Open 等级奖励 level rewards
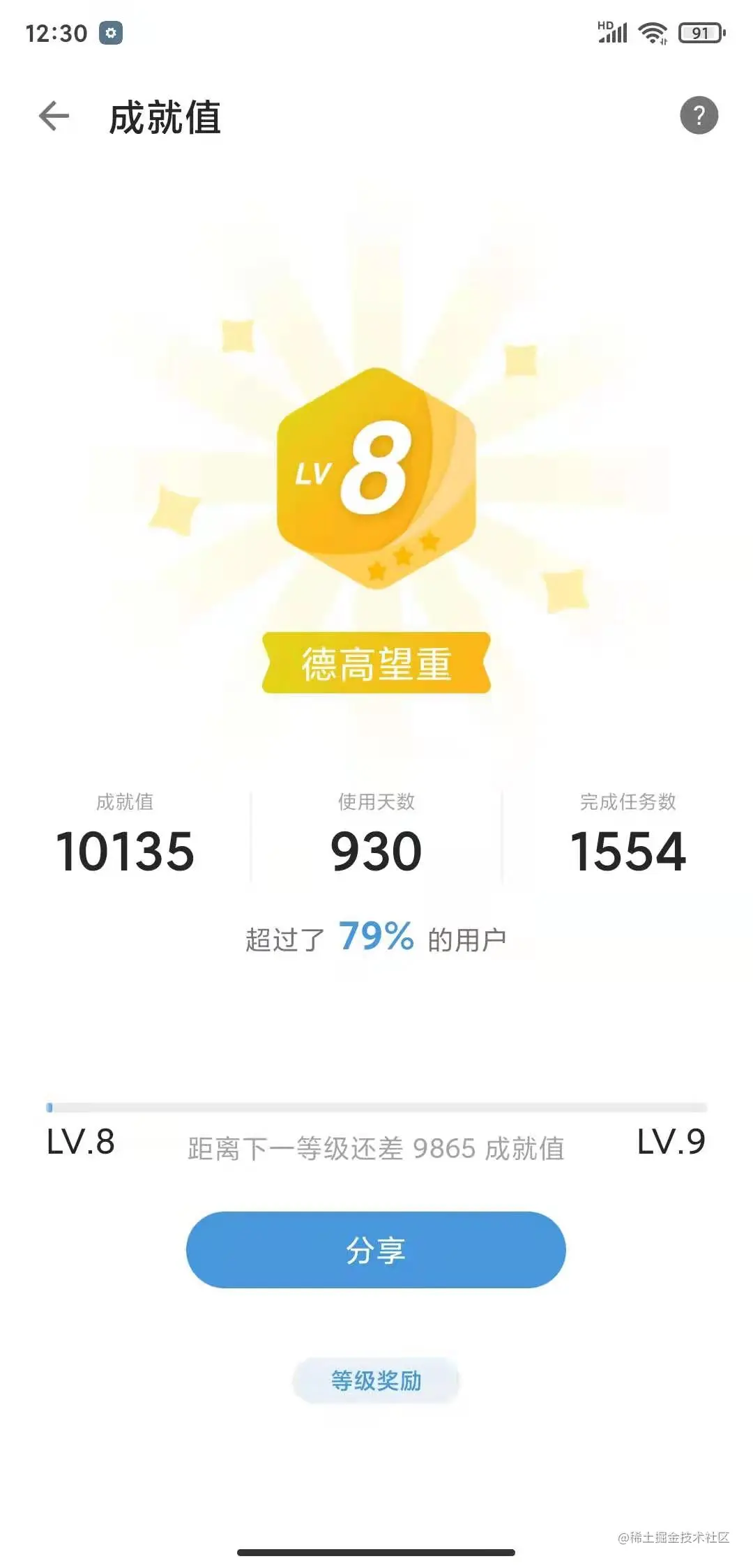753x1568 pixels. [x=376, y=1380]
